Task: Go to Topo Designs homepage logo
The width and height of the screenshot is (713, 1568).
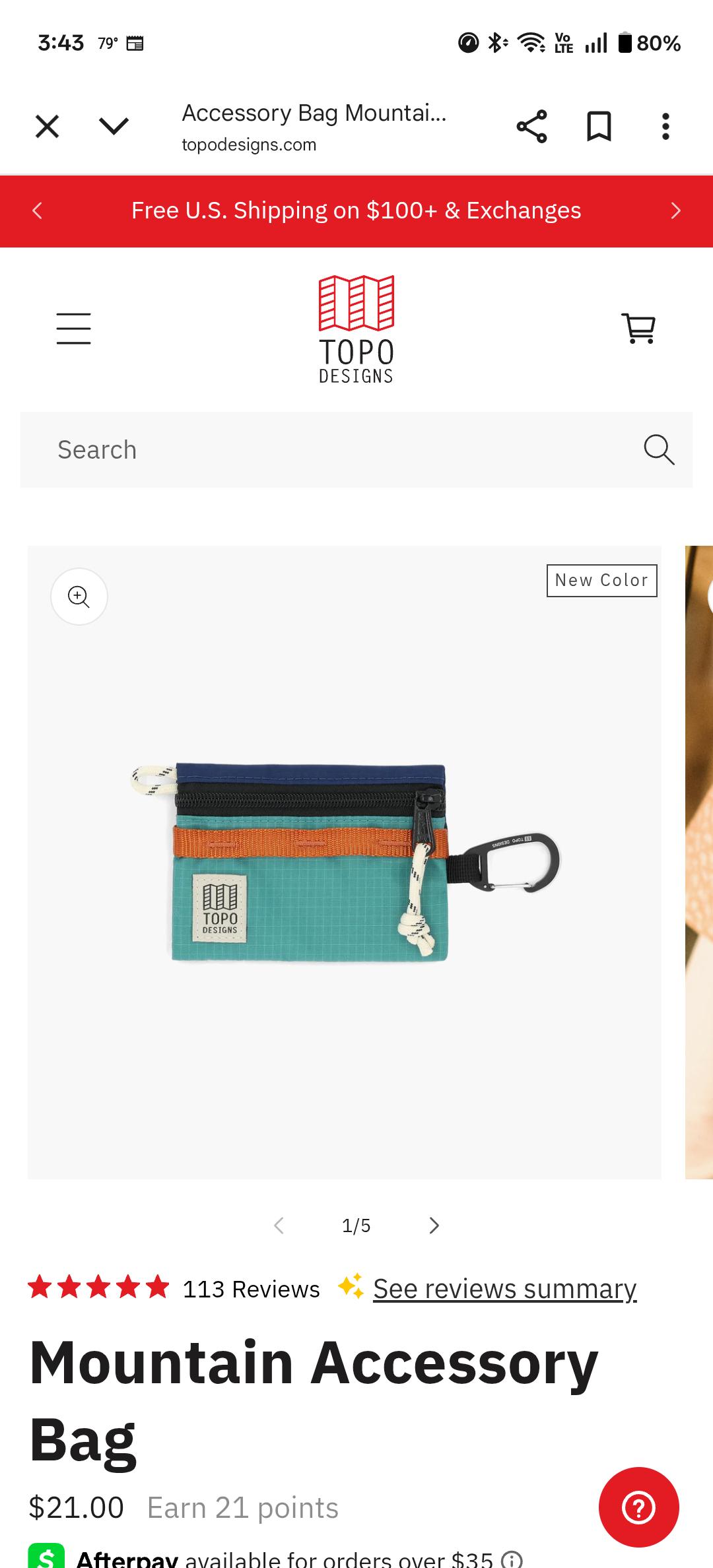Action: 356,329
